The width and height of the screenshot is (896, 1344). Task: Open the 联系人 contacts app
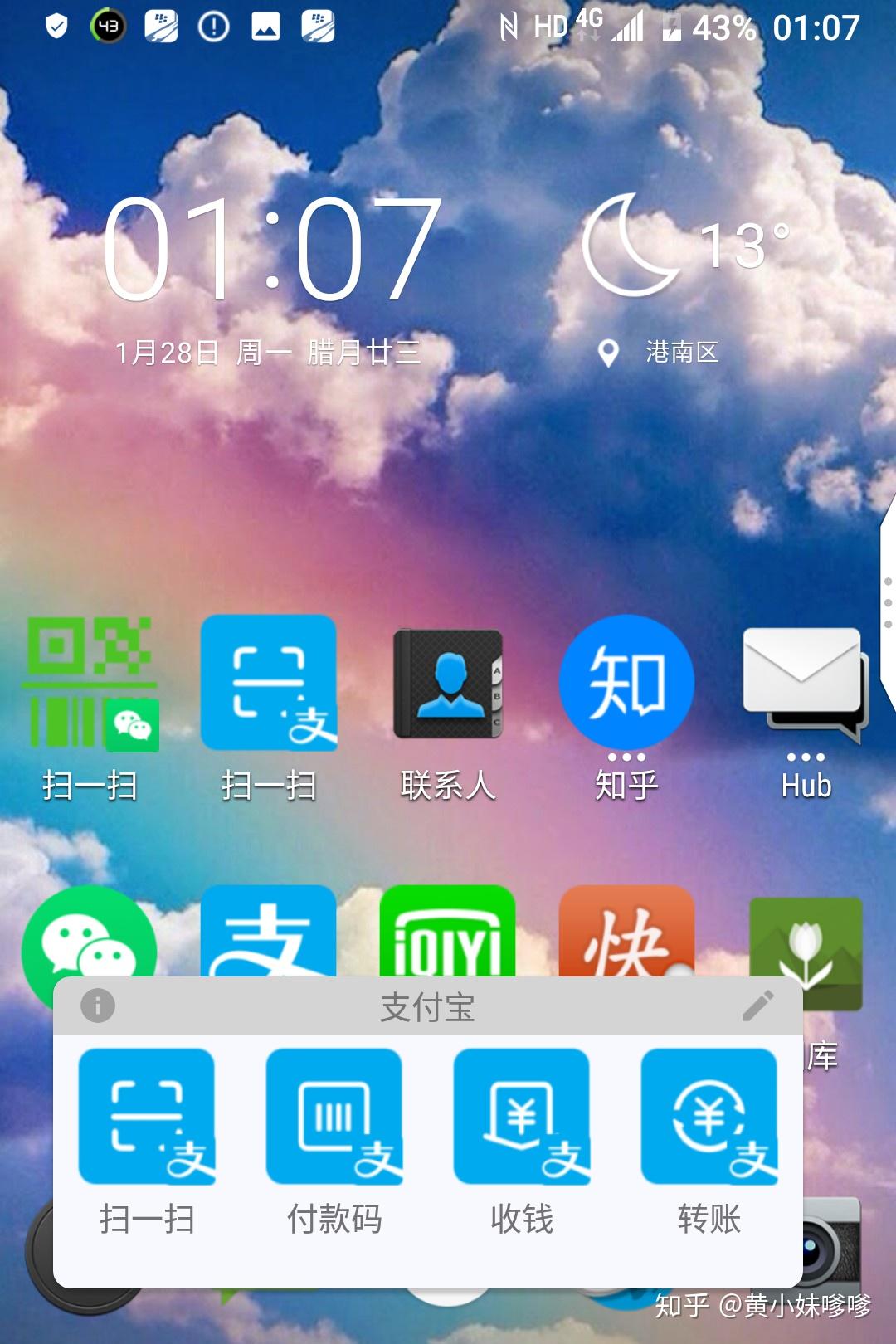coord(448,683)
